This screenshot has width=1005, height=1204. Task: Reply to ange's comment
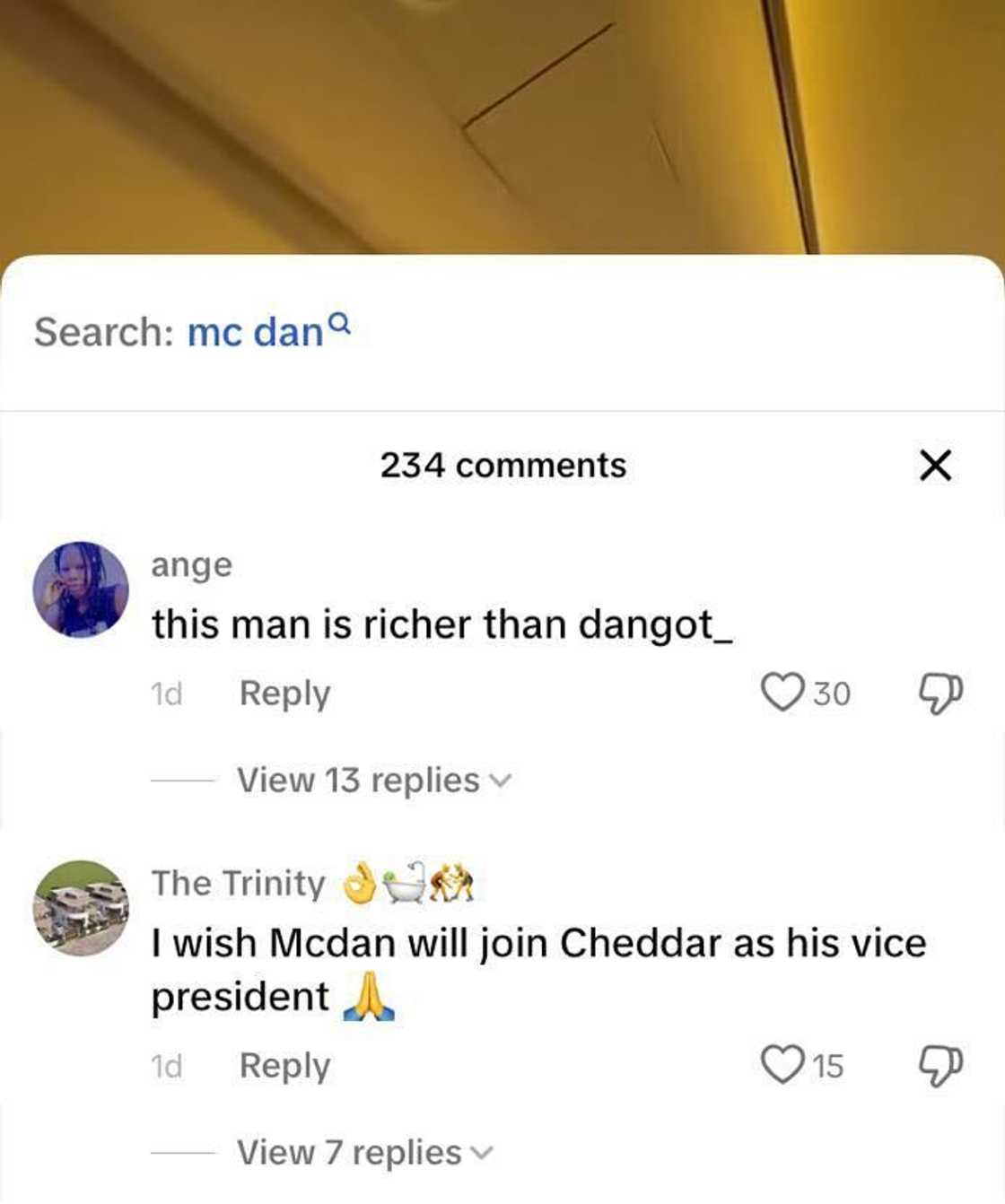284,694
